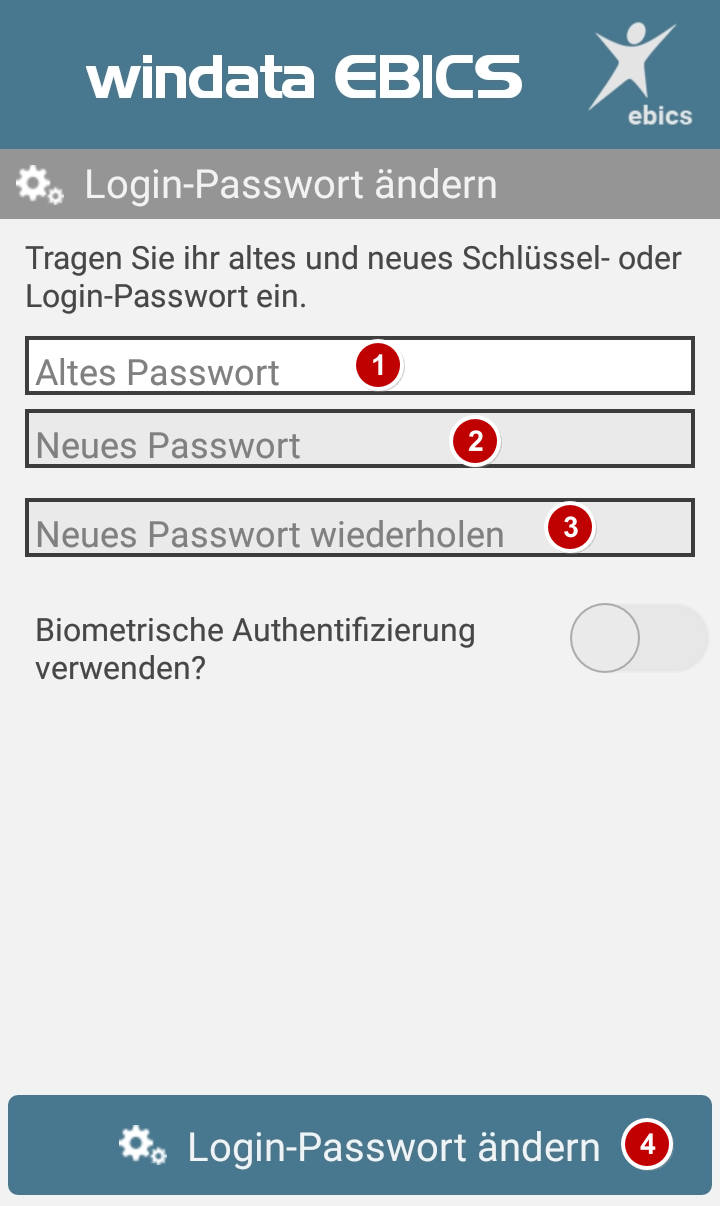Screen dimensions: 720x1206
Task: Select the Neues Passwort wiederholen field
Action: [x=360, y=527]
